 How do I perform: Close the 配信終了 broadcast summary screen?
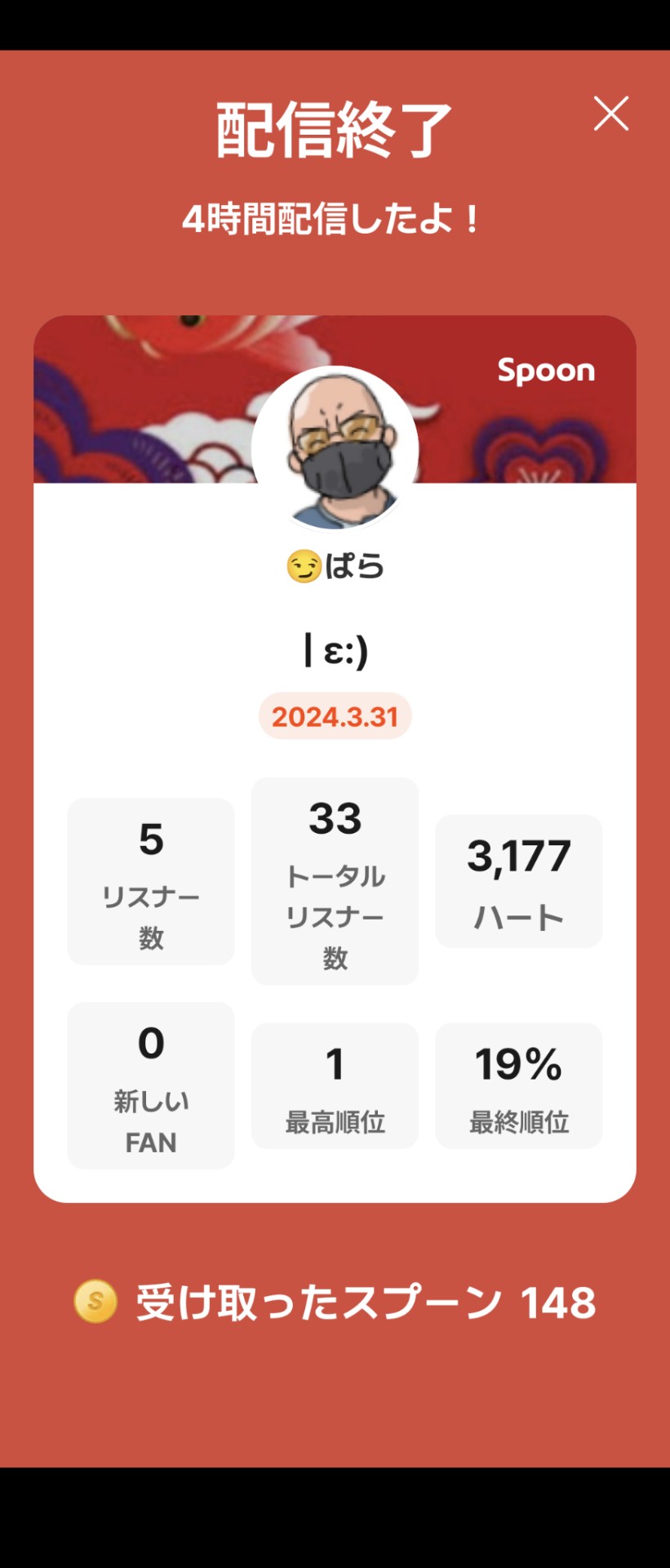(611, 114)
